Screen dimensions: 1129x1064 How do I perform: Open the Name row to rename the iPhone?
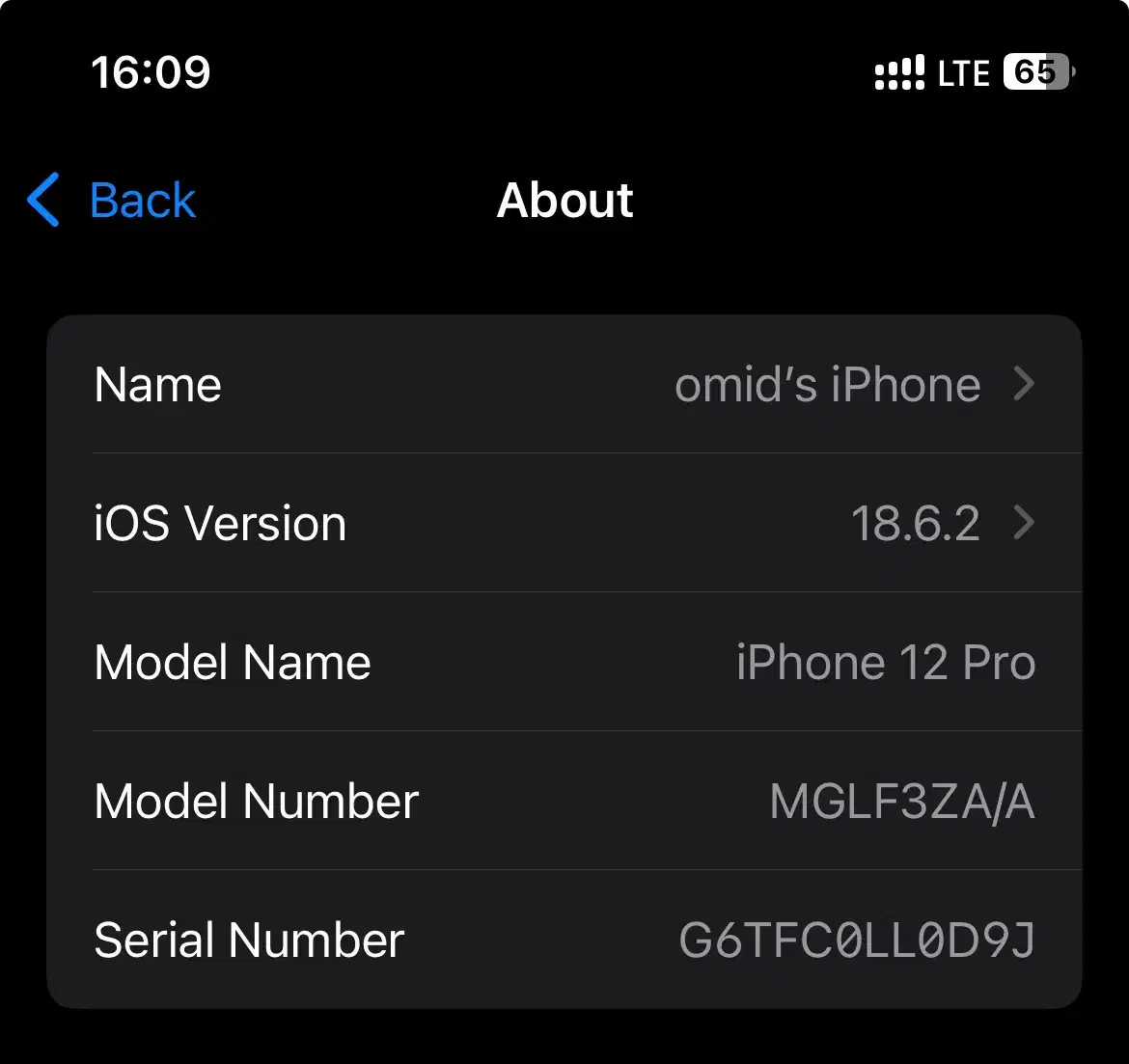click(564, 385)
